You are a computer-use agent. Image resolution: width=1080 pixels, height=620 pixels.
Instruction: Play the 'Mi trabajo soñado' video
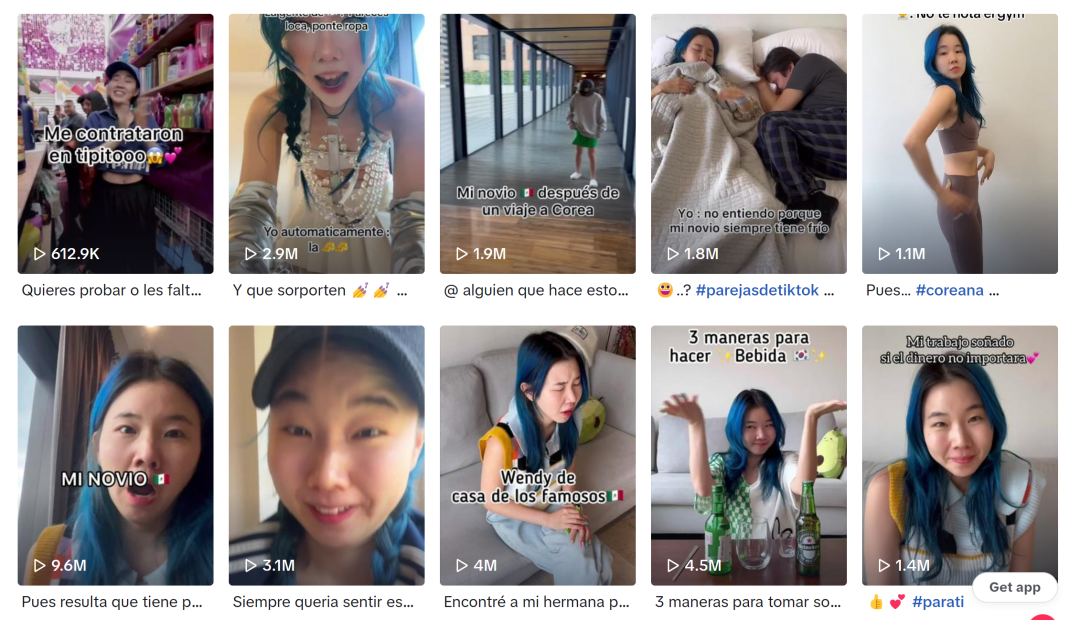click(959, 455)
